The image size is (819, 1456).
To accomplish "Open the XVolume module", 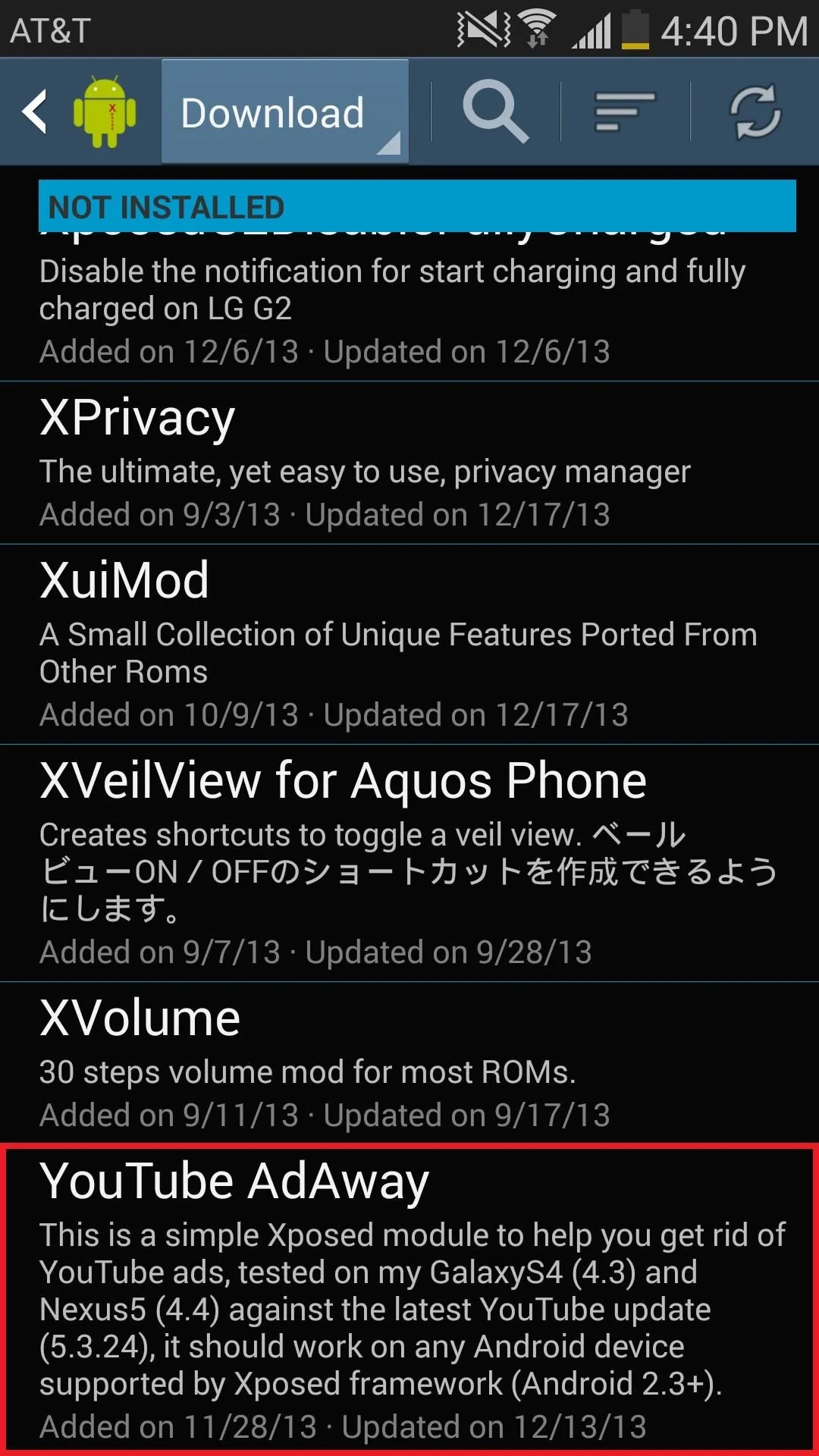I will pyautogui.click(x=409, y=1062).
